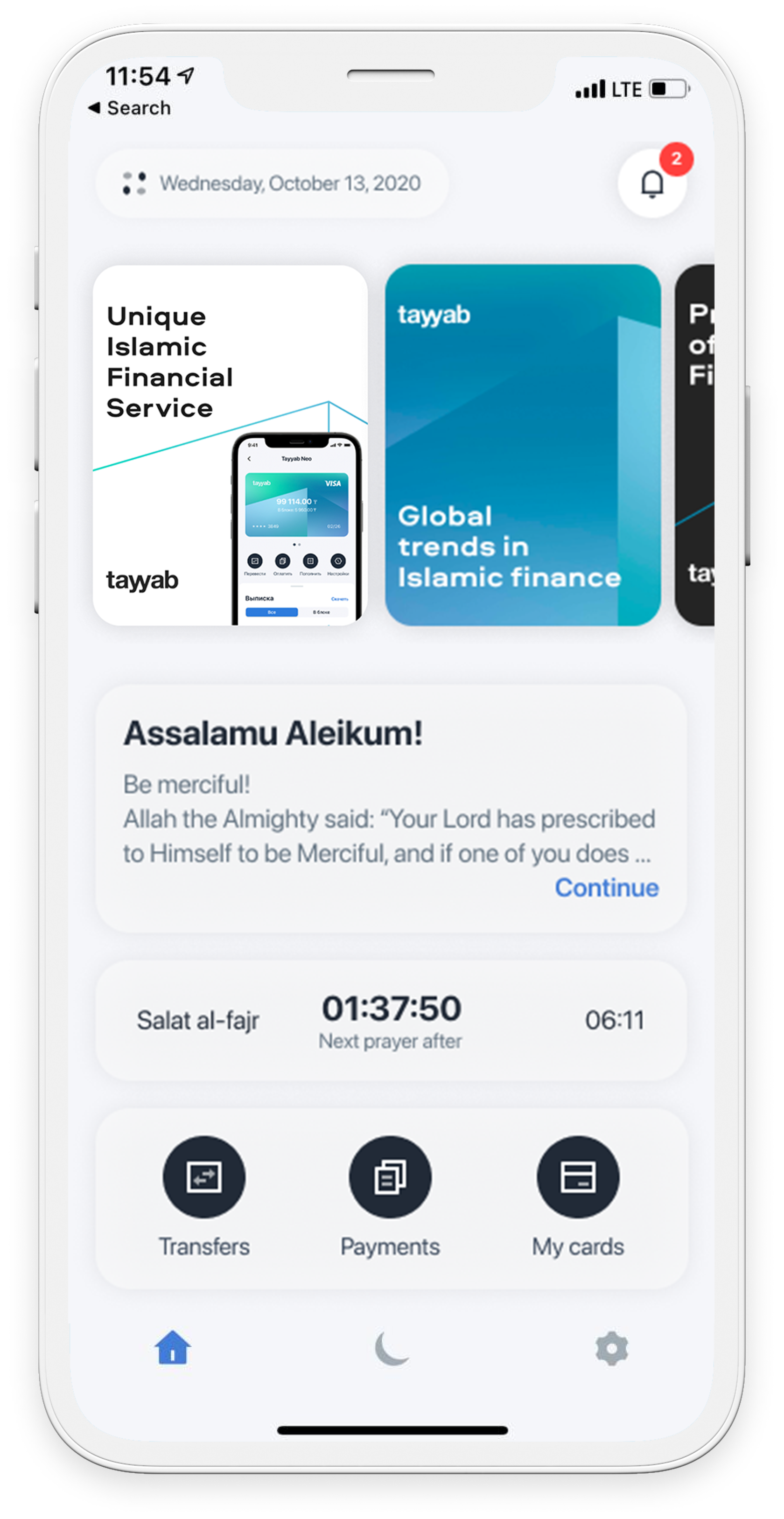Tap Continue to read the full message

[x=606, y=888]
